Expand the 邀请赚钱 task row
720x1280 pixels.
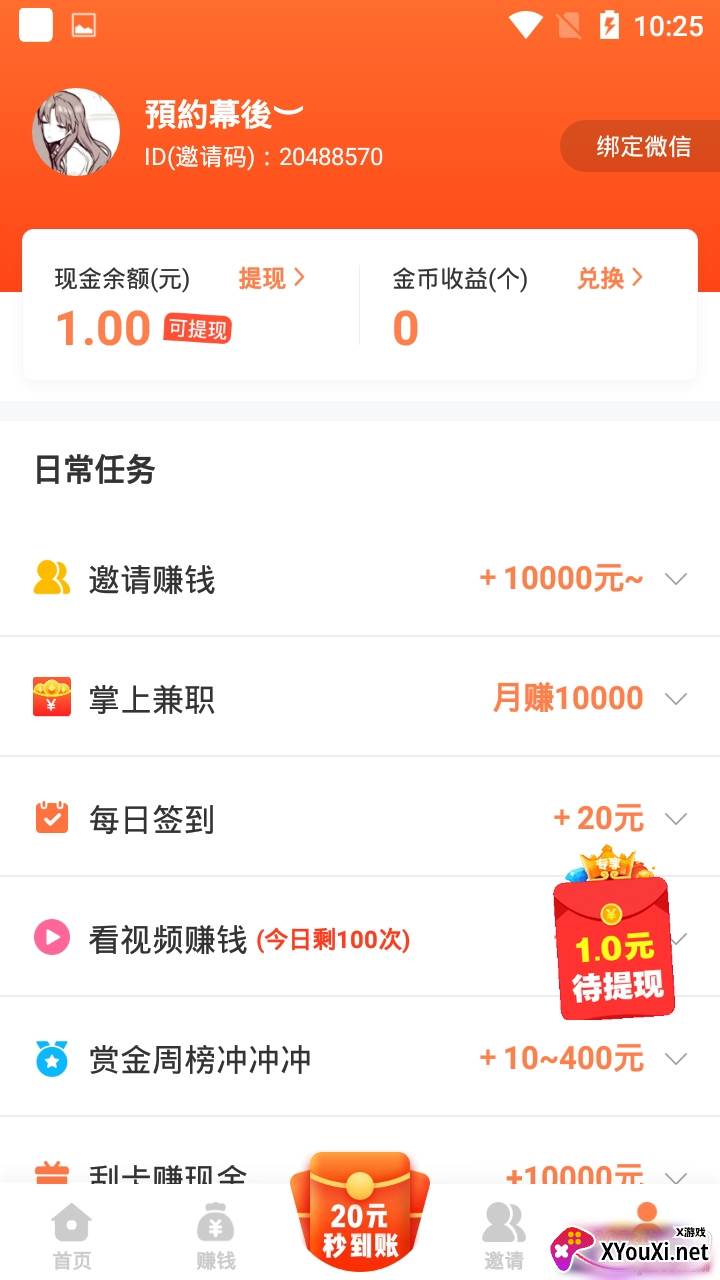pos(360,579)
